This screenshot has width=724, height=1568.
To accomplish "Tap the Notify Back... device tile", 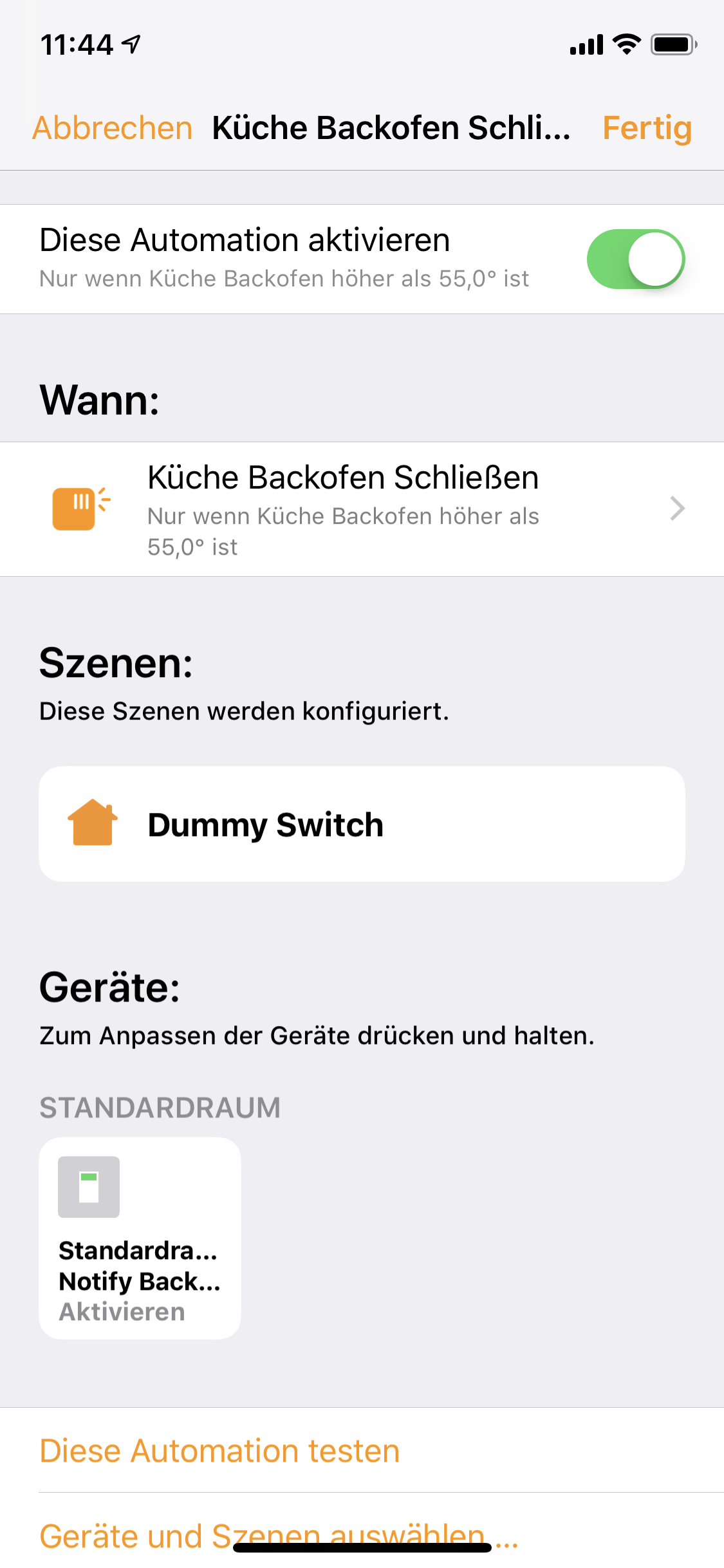I will coord(140,1238).
